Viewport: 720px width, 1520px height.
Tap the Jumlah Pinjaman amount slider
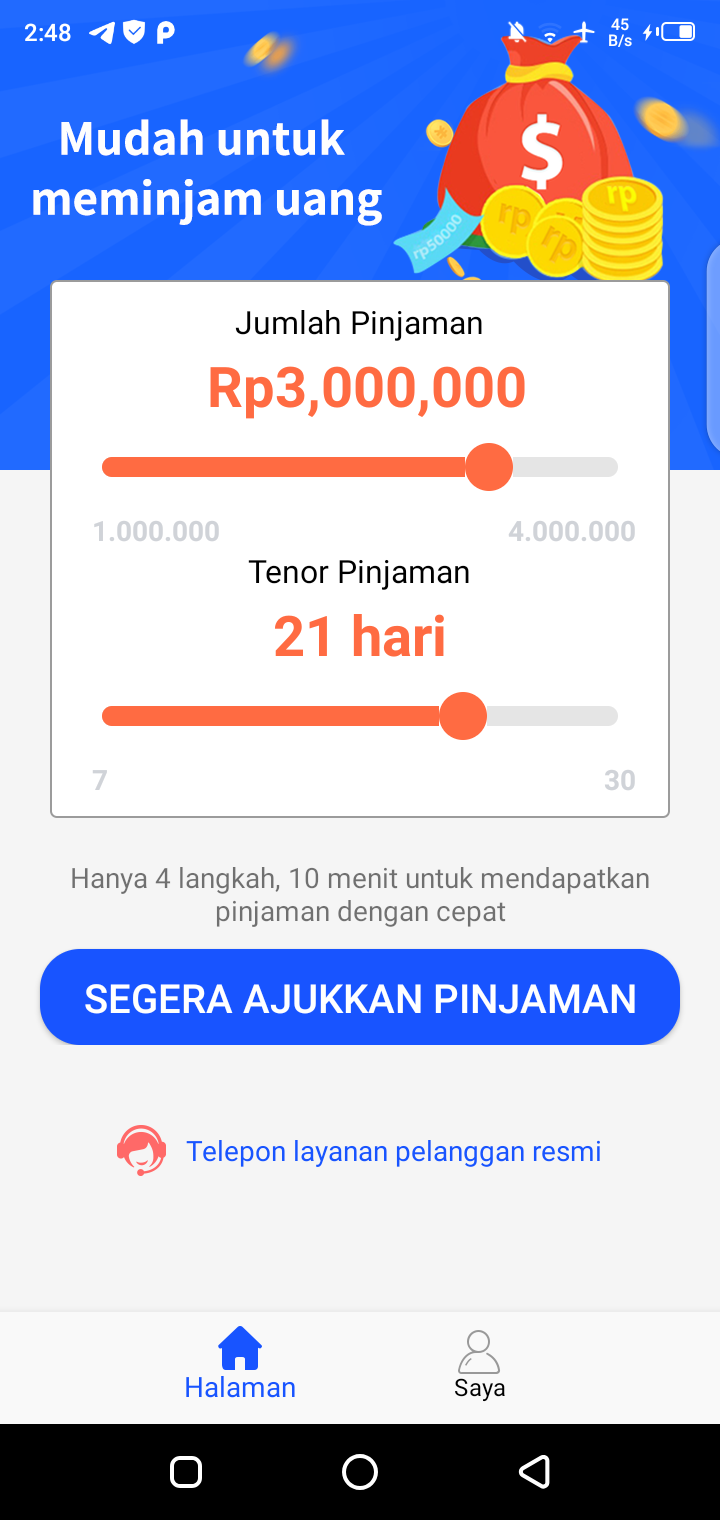(489, 467)
